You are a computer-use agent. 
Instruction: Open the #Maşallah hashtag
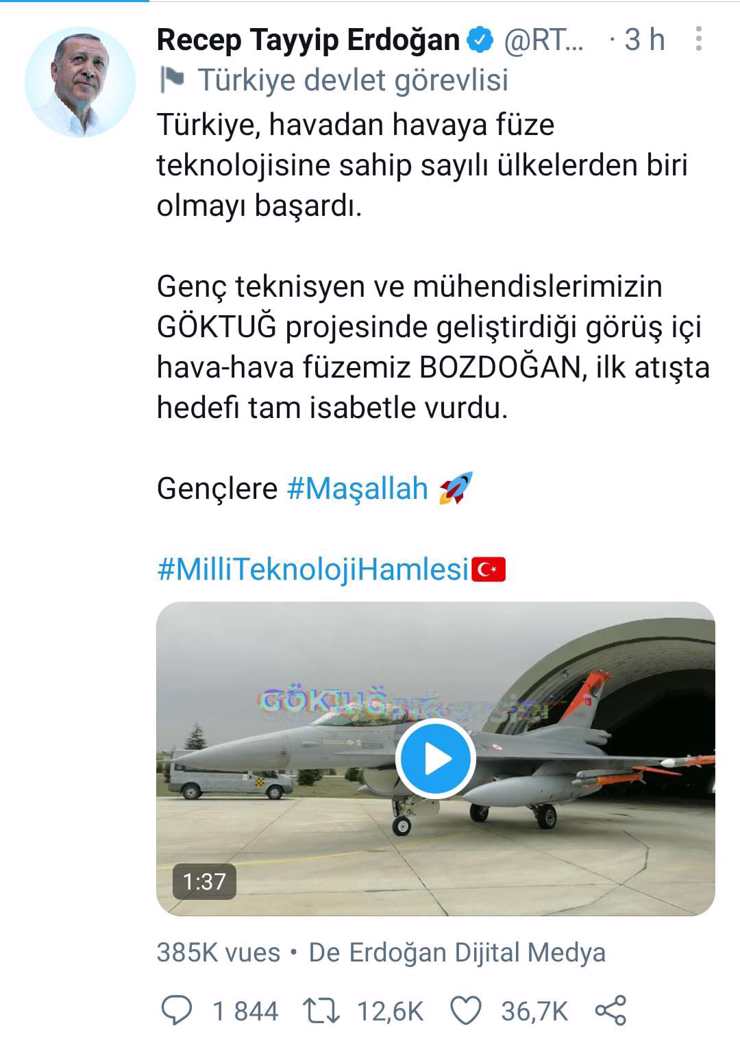tap(357, 489)
